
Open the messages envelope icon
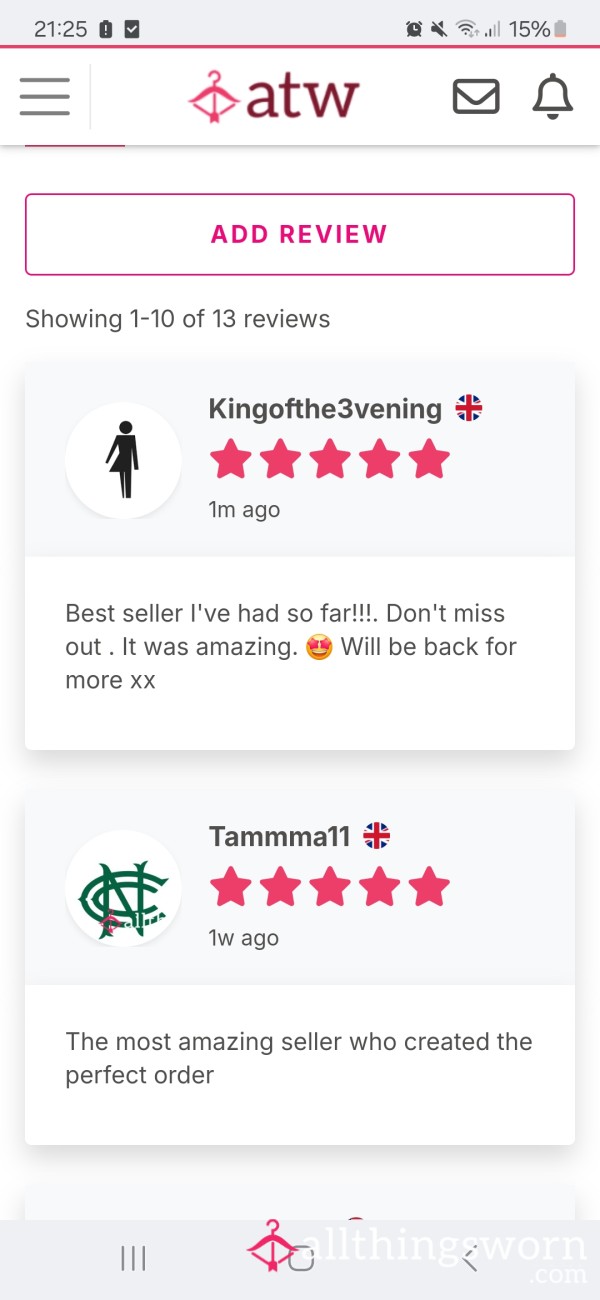[x=476, y=97]
